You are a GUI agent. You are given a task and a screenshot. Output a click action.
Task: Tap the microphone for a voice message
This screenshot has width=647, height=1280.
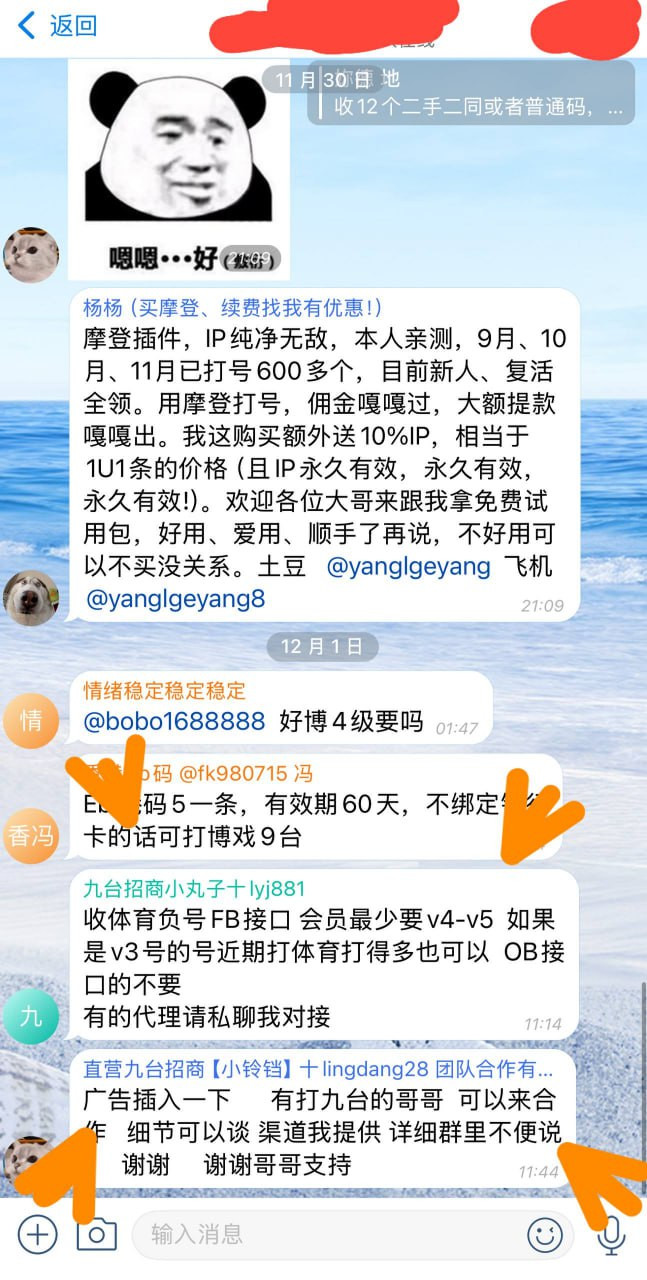pos(611,1234)
